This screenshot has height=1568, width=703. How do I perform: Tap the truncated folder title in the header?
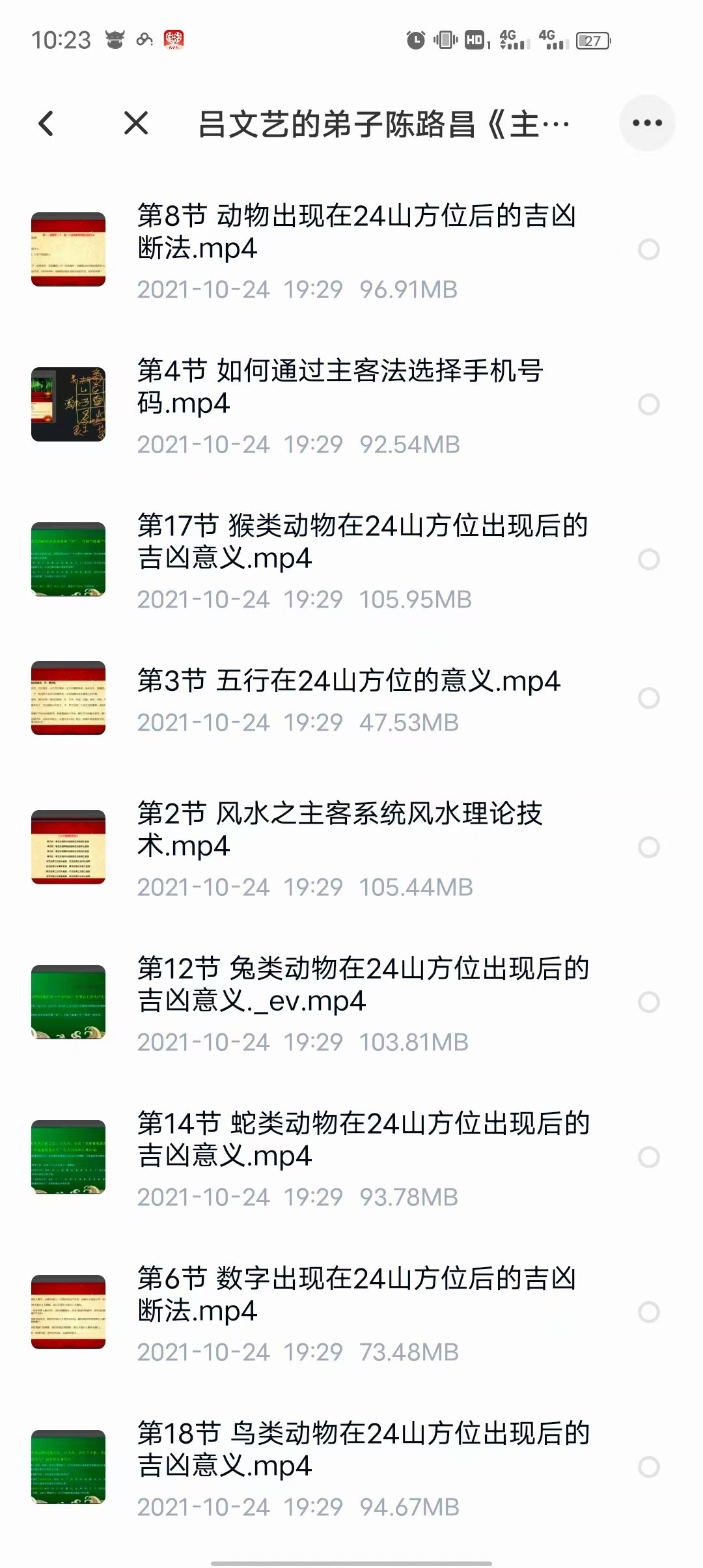click(384, 124)
